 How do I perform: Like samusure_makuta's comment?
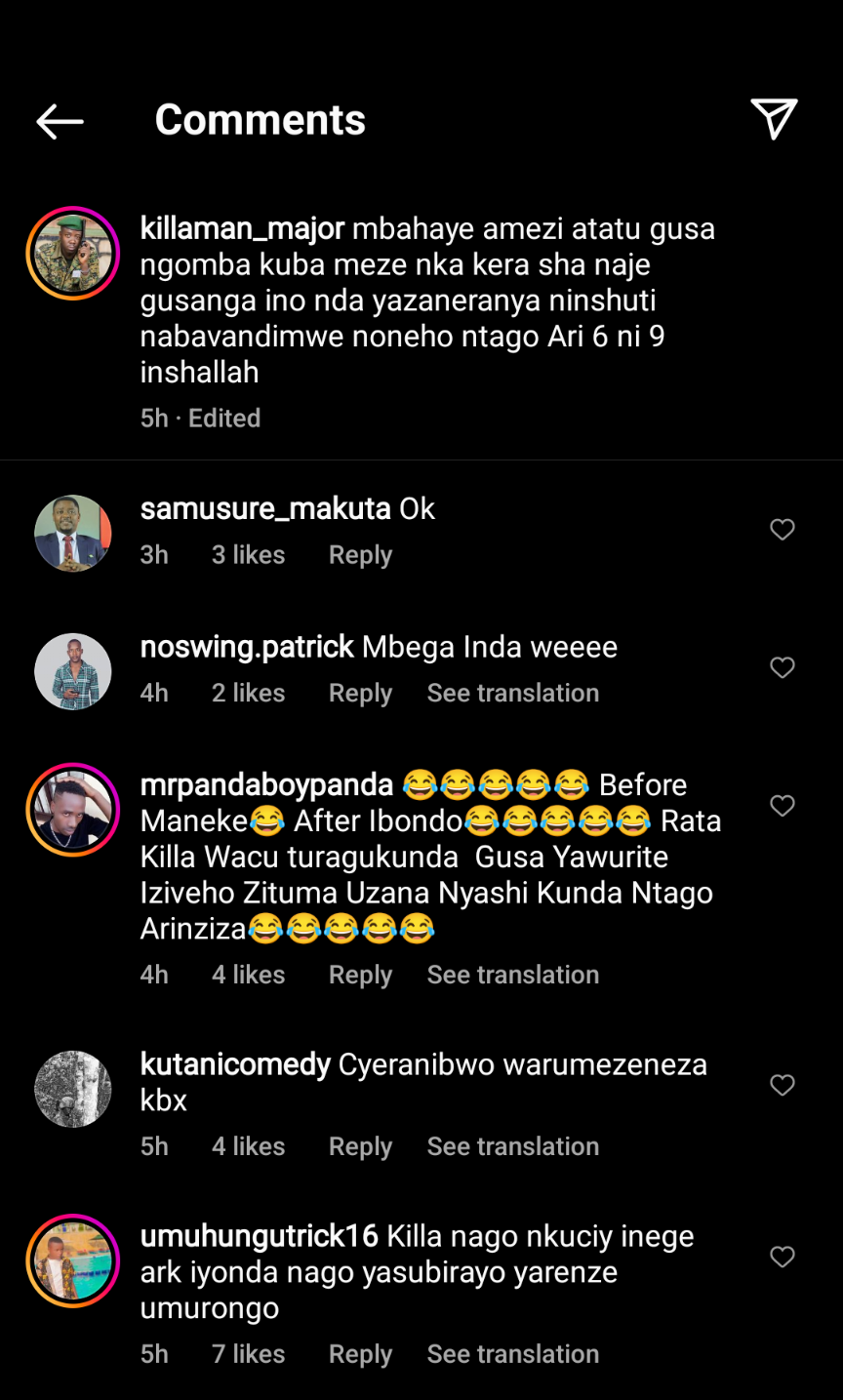783,530
